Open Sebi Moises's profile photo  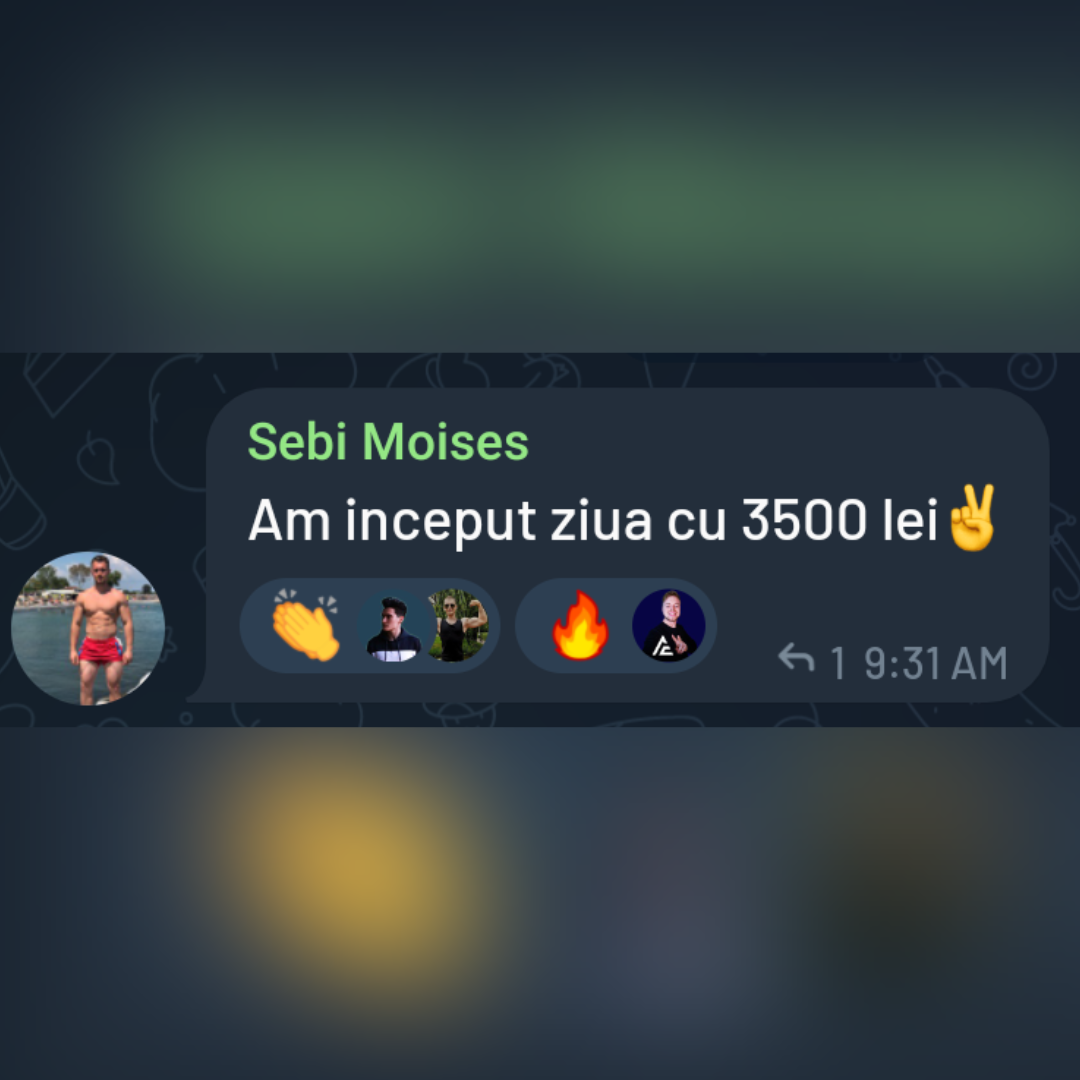[88, 628]
